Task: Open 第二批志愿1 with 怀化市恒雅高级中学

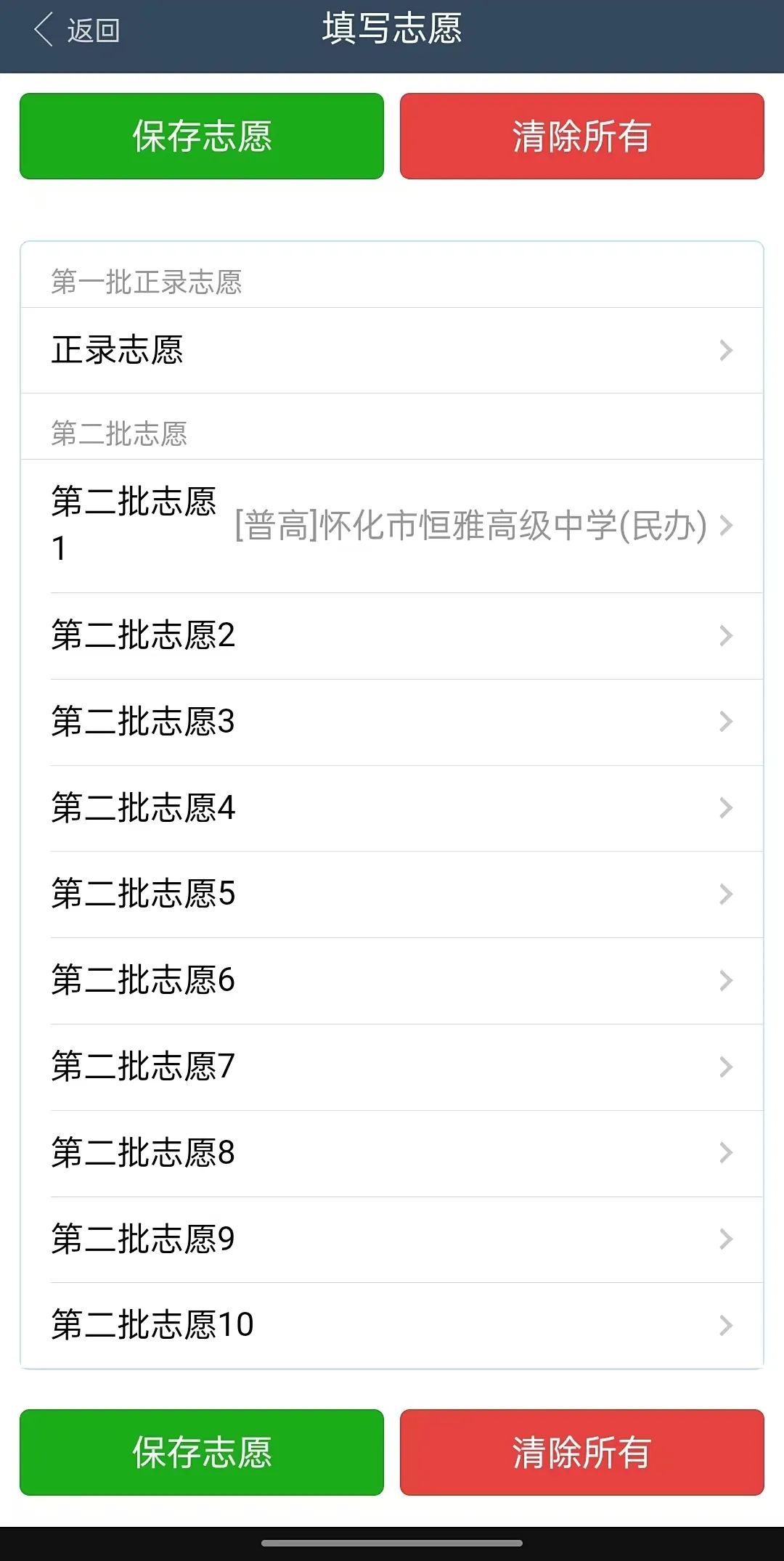Action: pos(392,526)
